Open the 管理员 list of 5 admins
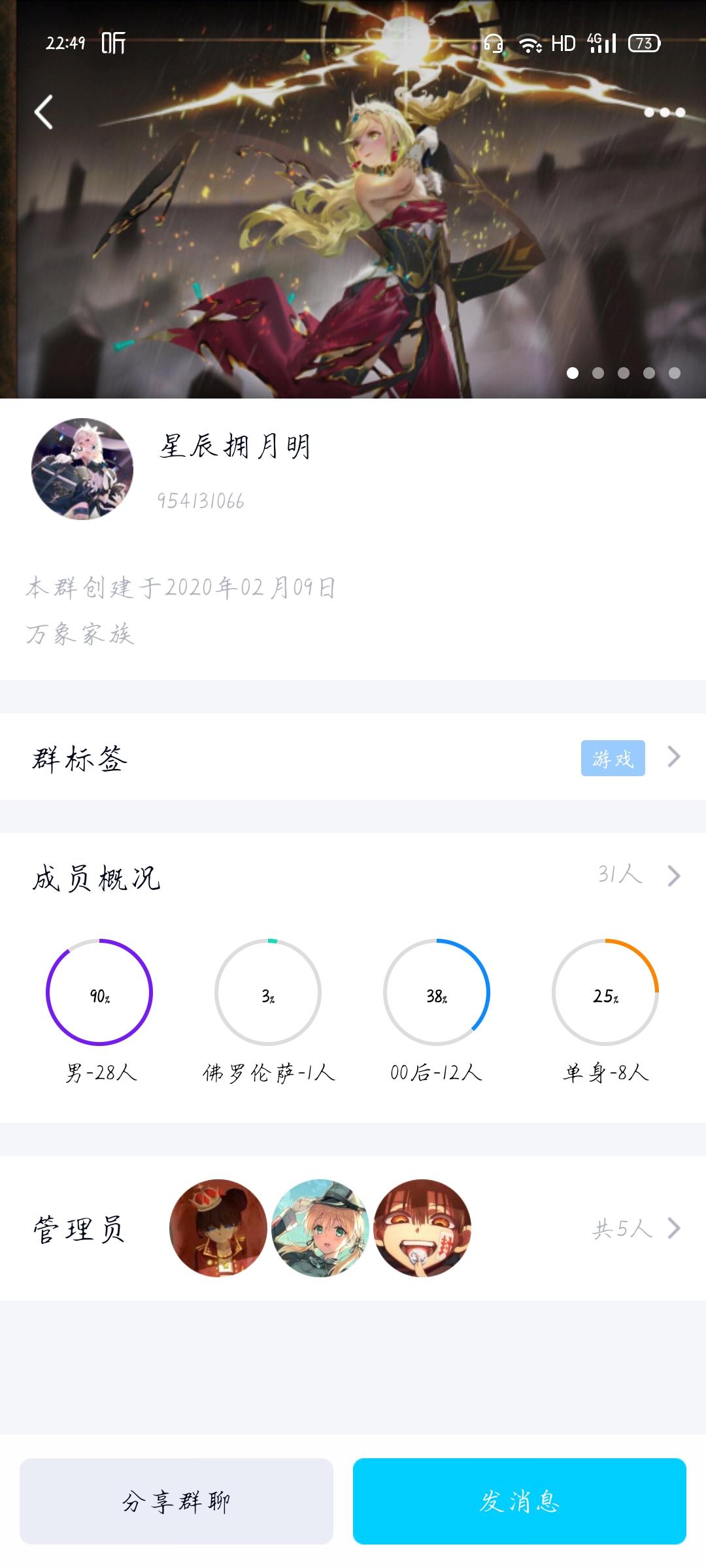The width and height of the screenshot is (706, 1568). point(635,1229)
